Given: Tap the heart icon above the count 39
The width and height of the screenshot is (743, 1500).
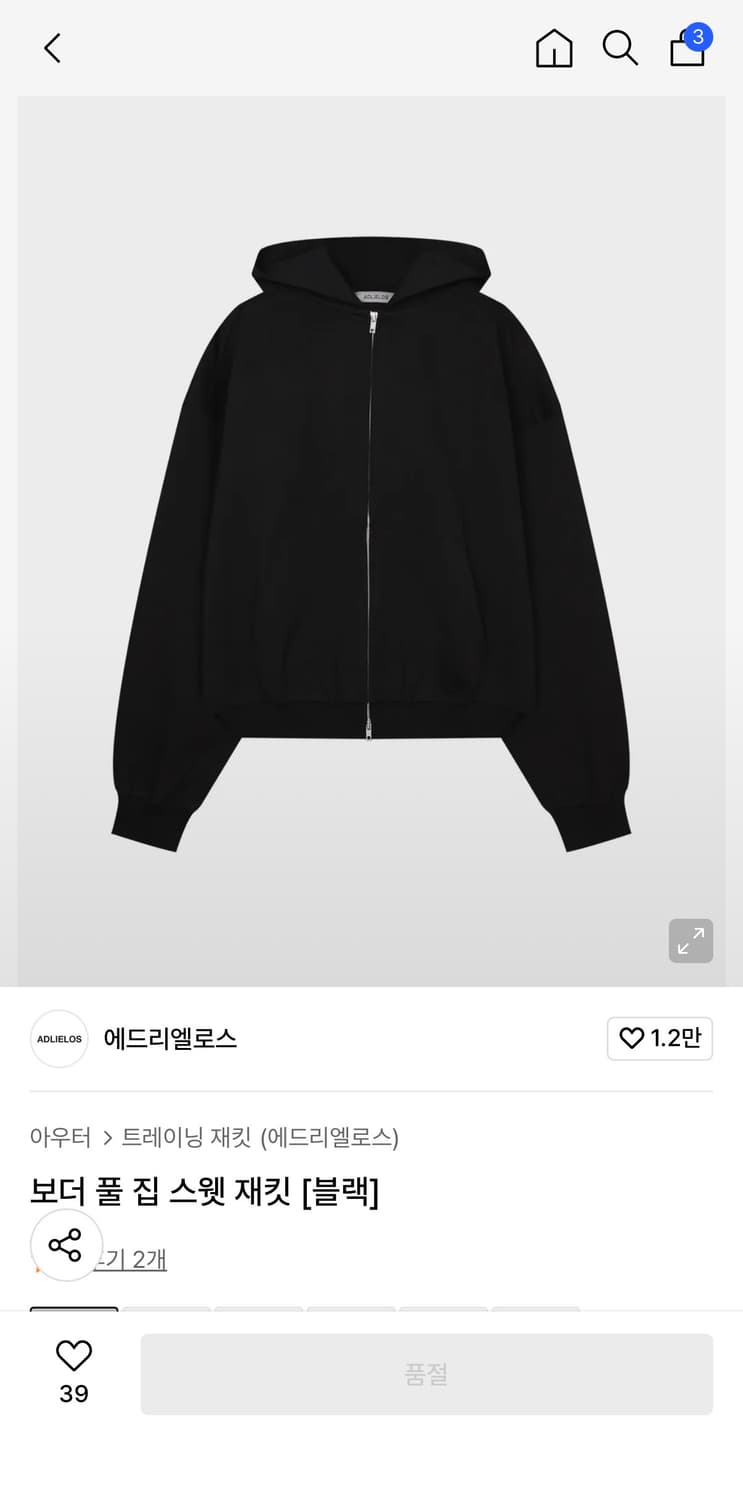Looking at the screenshot, I should click(x=74, y=1355).
